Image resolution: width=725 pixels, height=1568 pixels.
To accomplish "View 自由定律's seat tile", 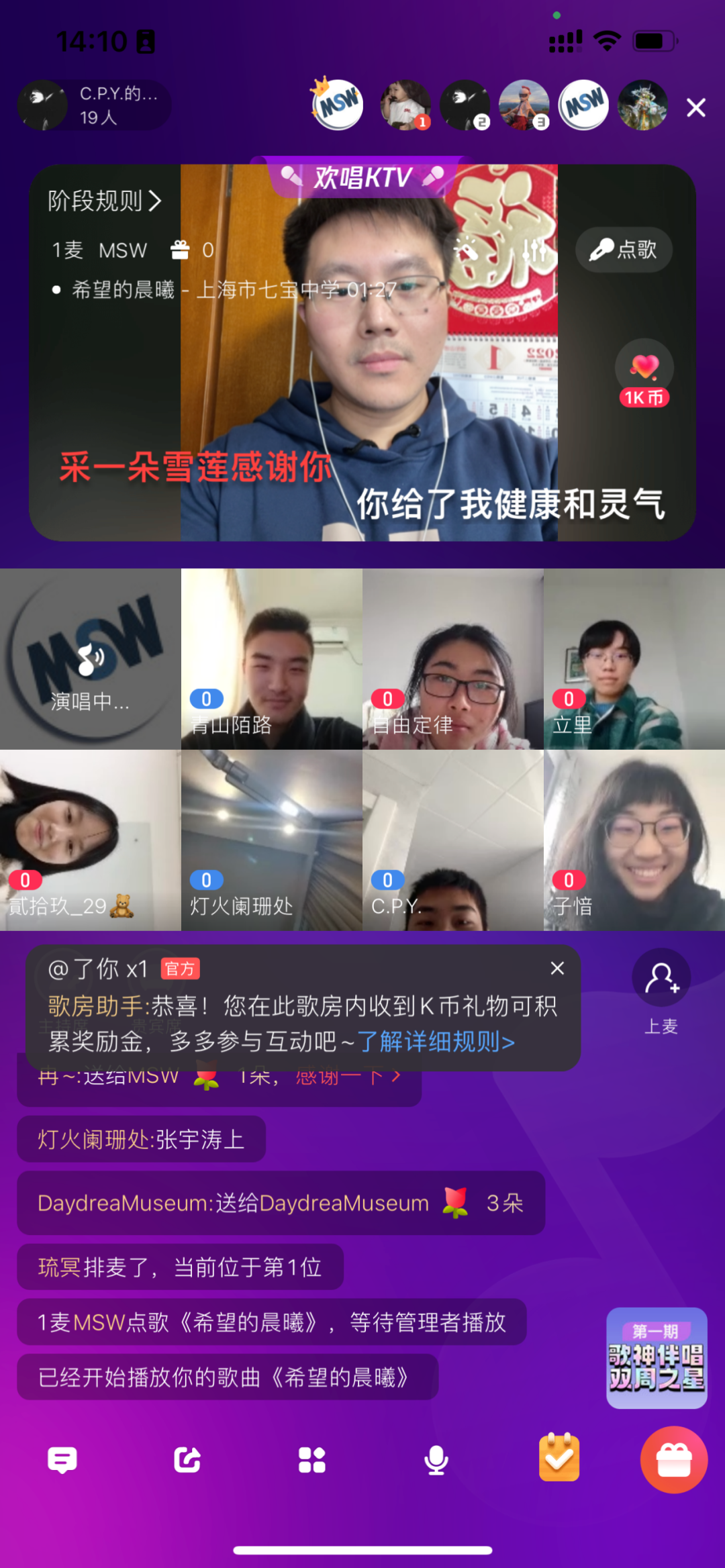I will (x=453, y=659).
